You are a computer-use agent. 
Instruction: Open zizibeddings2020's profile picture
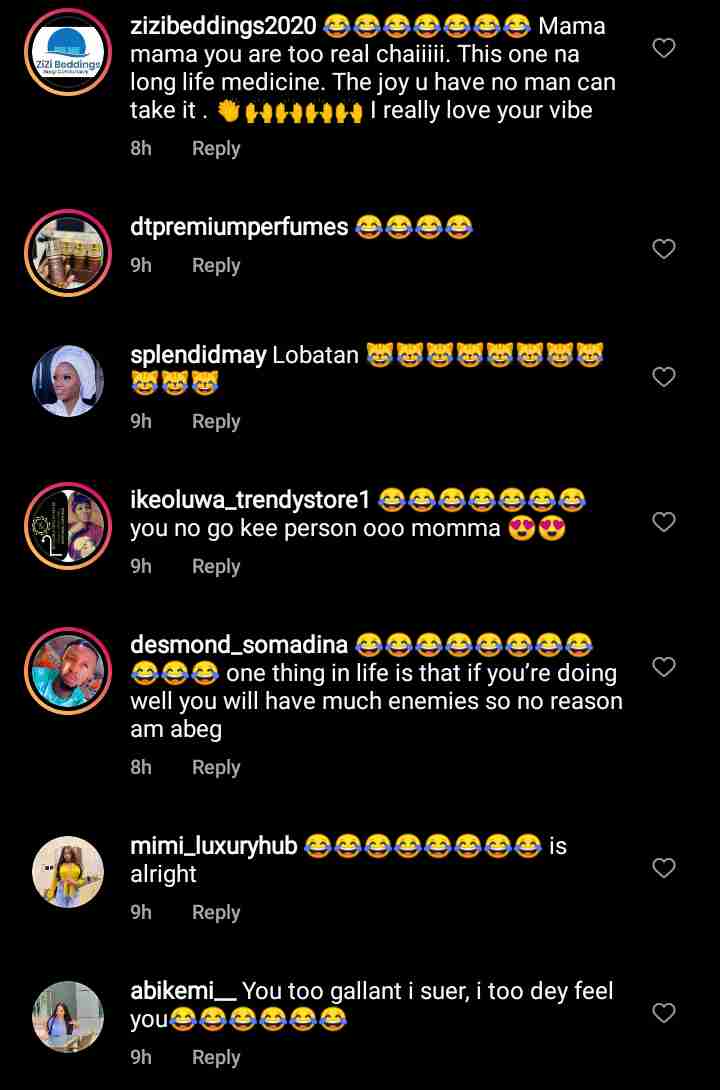tap(68, 52)
